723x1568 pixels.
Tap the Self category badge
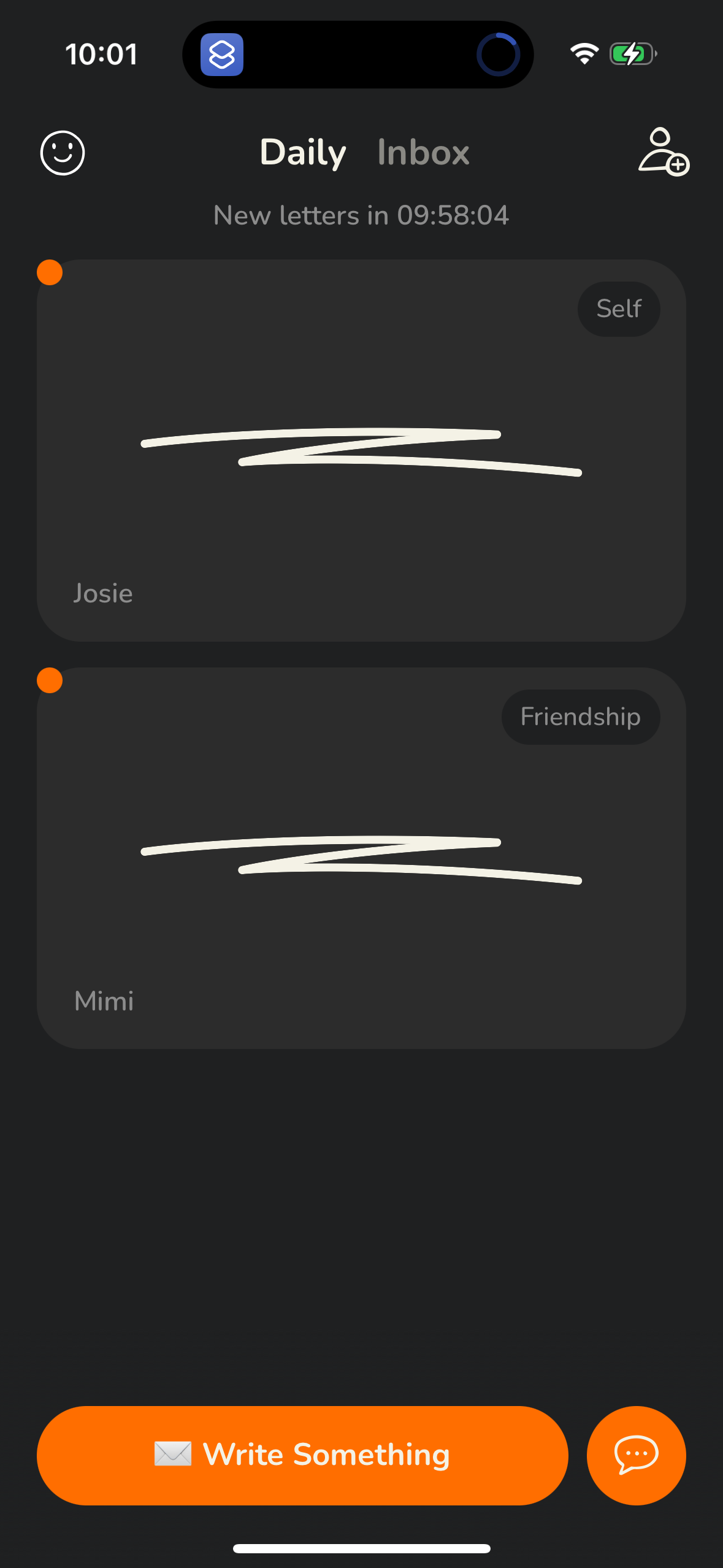[618, 309]
